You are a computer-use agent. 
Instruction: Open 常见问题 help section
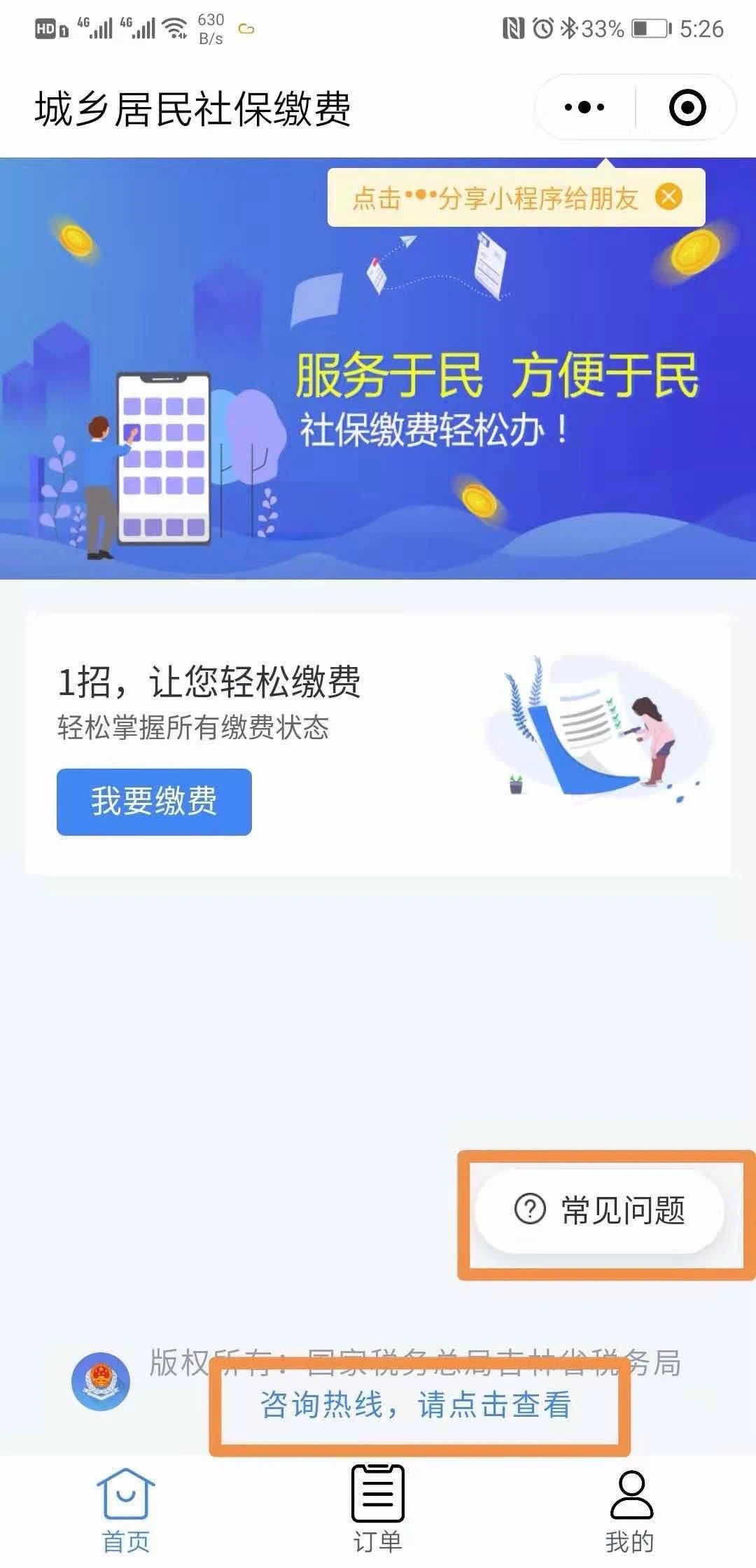tap(599, 1210)
